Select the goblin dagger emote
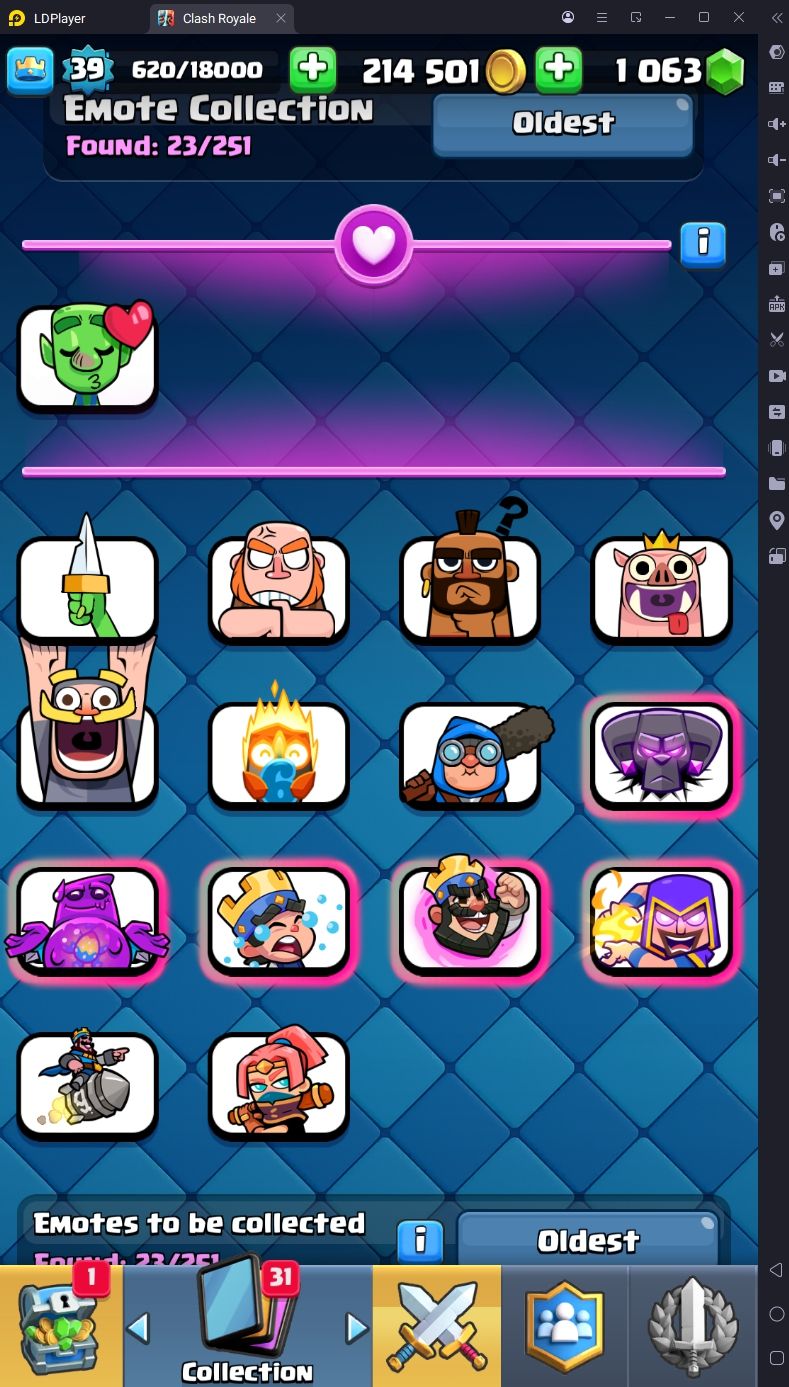 (88, 588)
